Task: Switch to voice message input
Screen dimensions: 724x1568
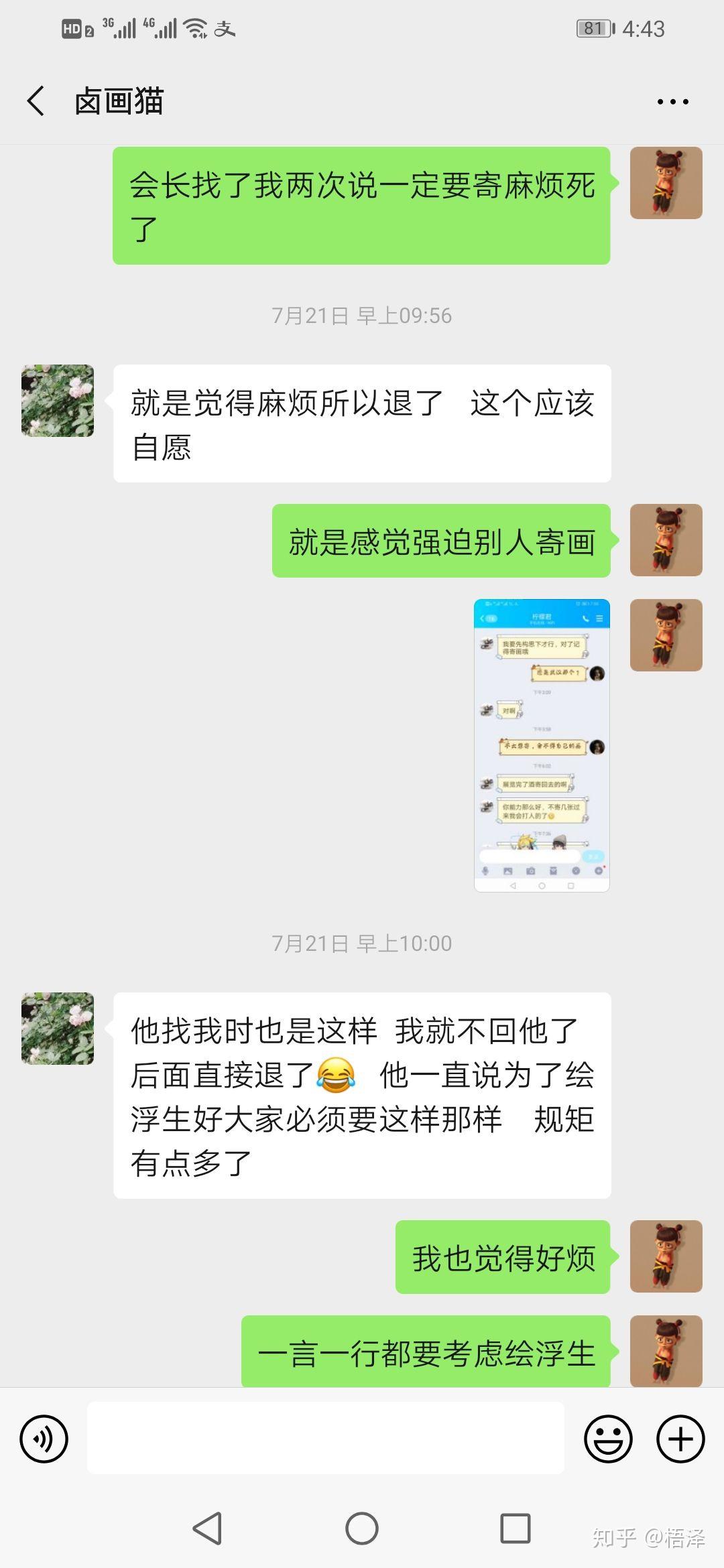Action: [x=44, y=1438]
